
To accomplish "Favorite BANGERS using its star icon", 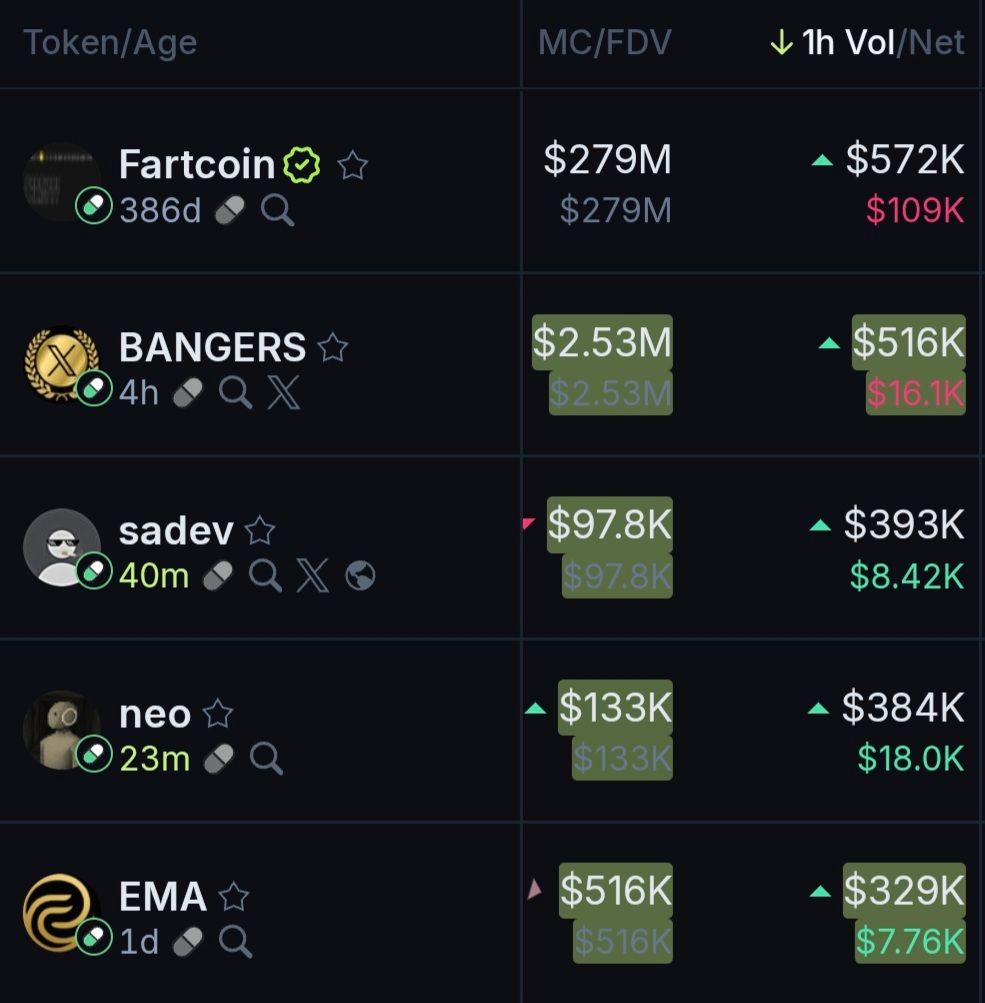I will point(332,348).
